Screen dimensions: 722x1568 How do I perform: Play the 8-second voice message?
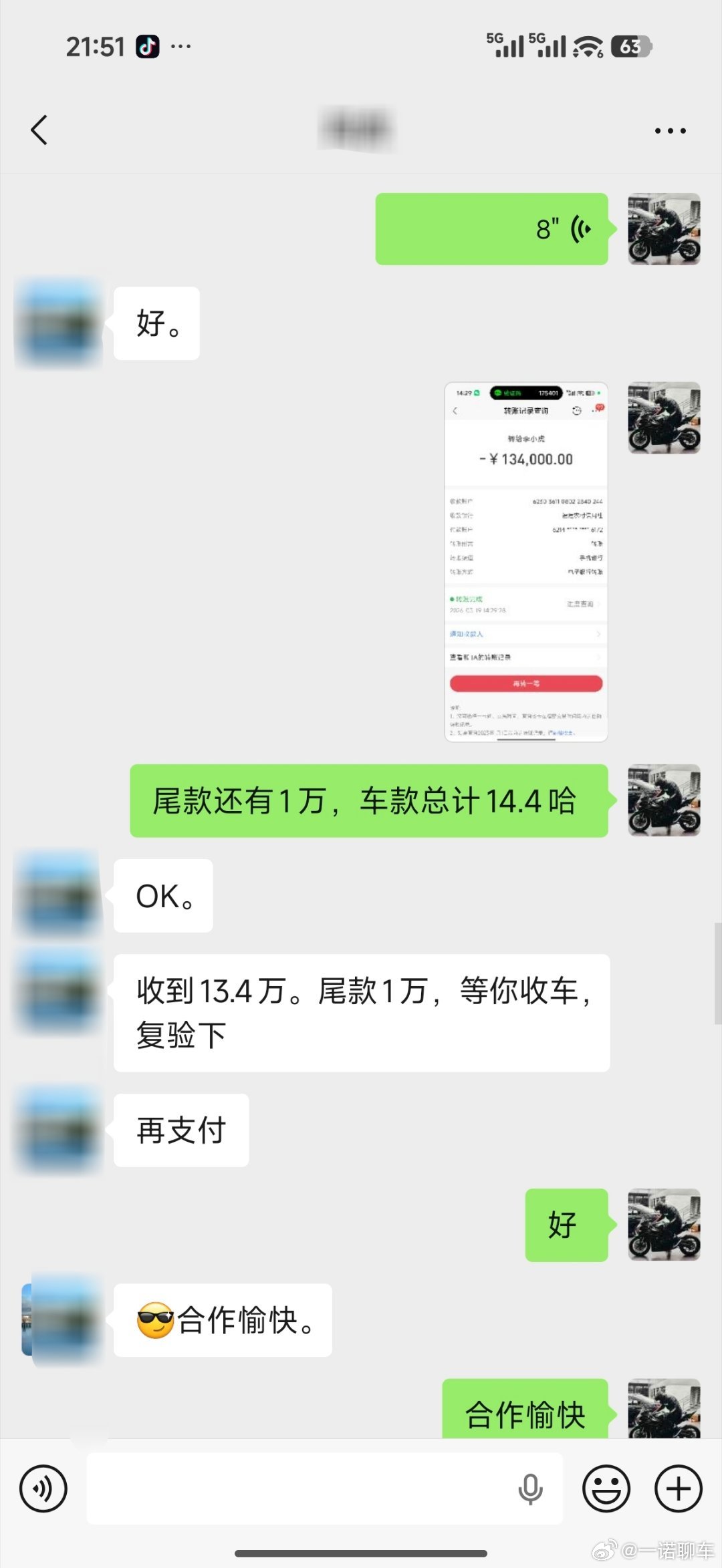(493, 228)
